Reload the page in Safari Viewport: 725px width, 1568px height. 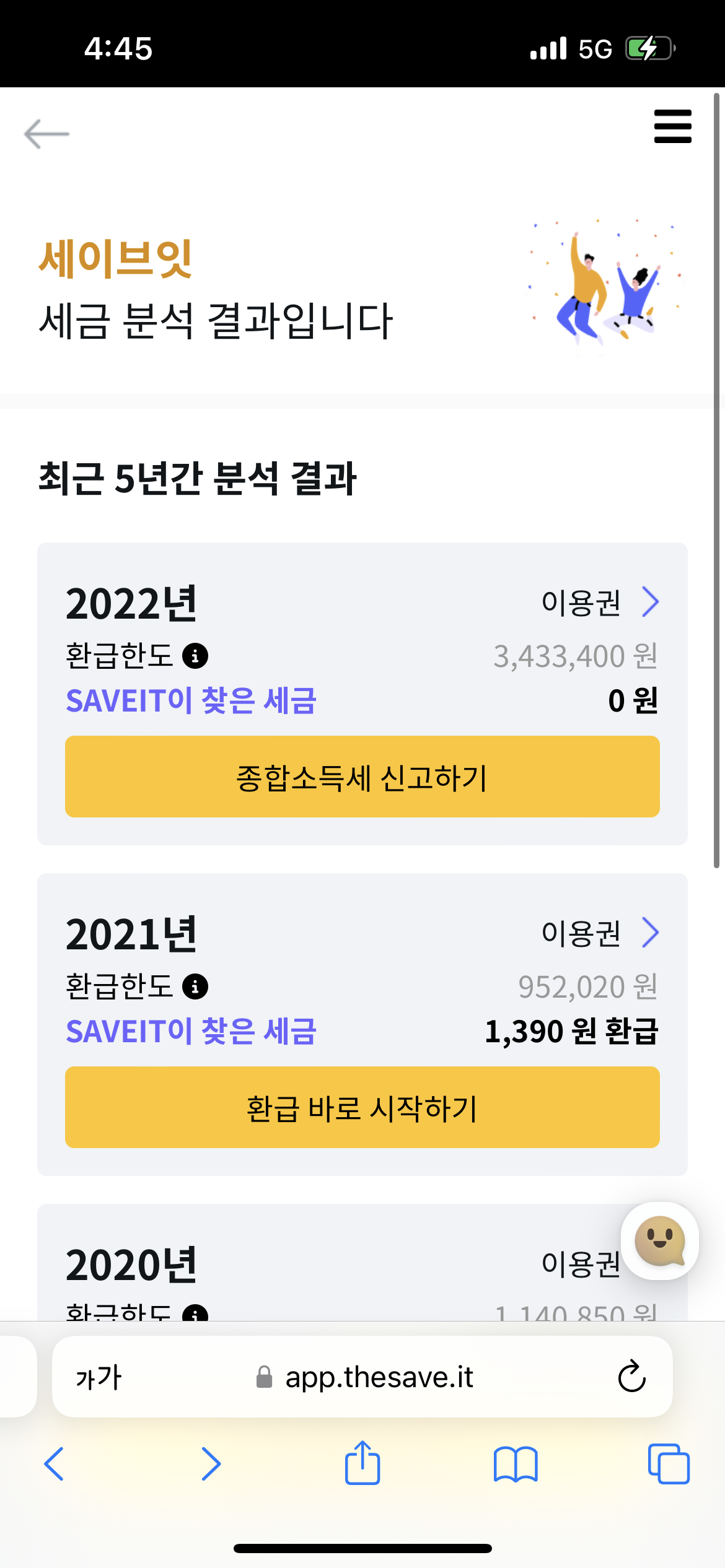(631, 1377)
